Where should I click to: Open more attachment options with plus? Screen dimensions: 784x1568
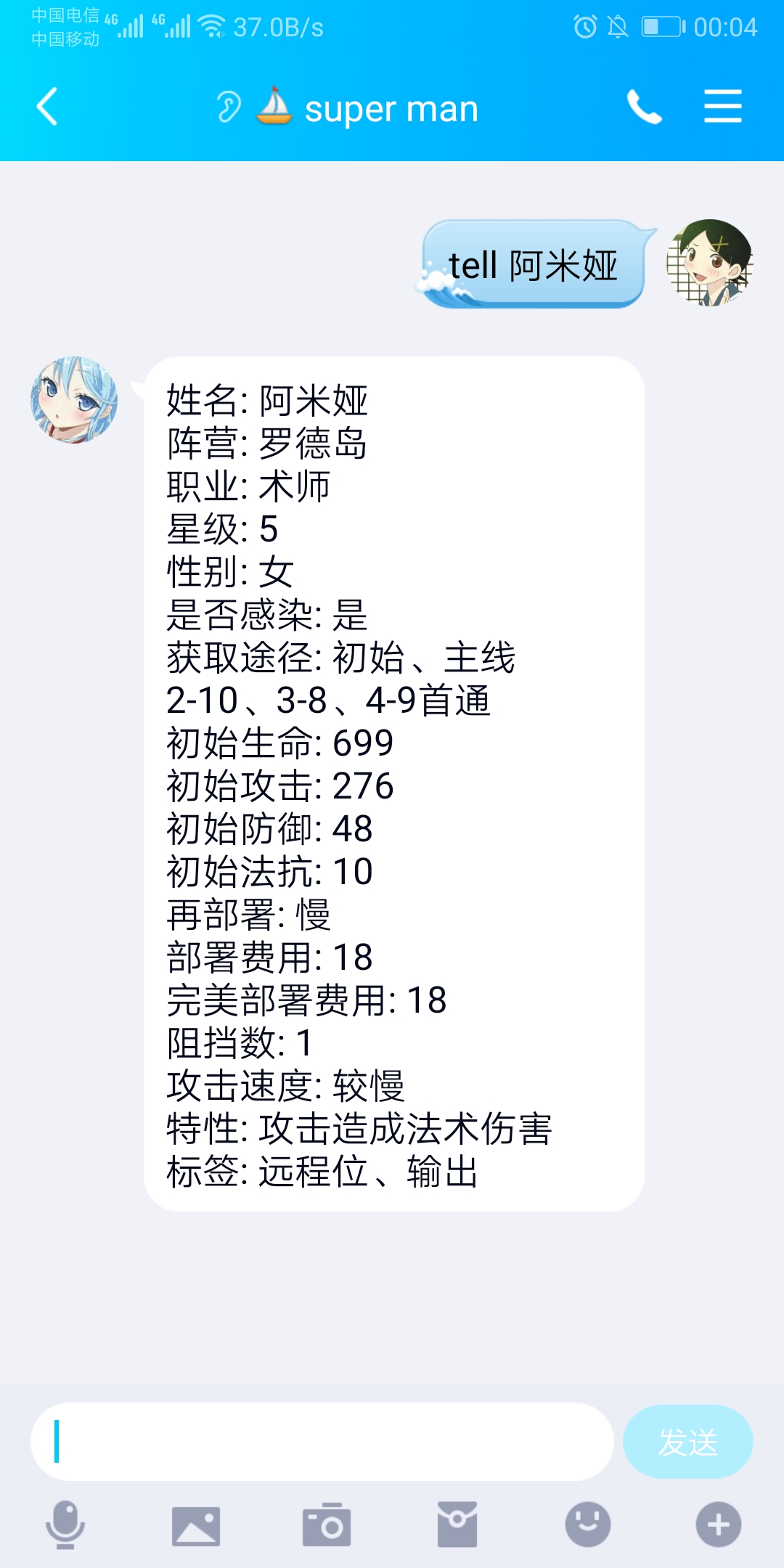click(x=719, y=1524)
